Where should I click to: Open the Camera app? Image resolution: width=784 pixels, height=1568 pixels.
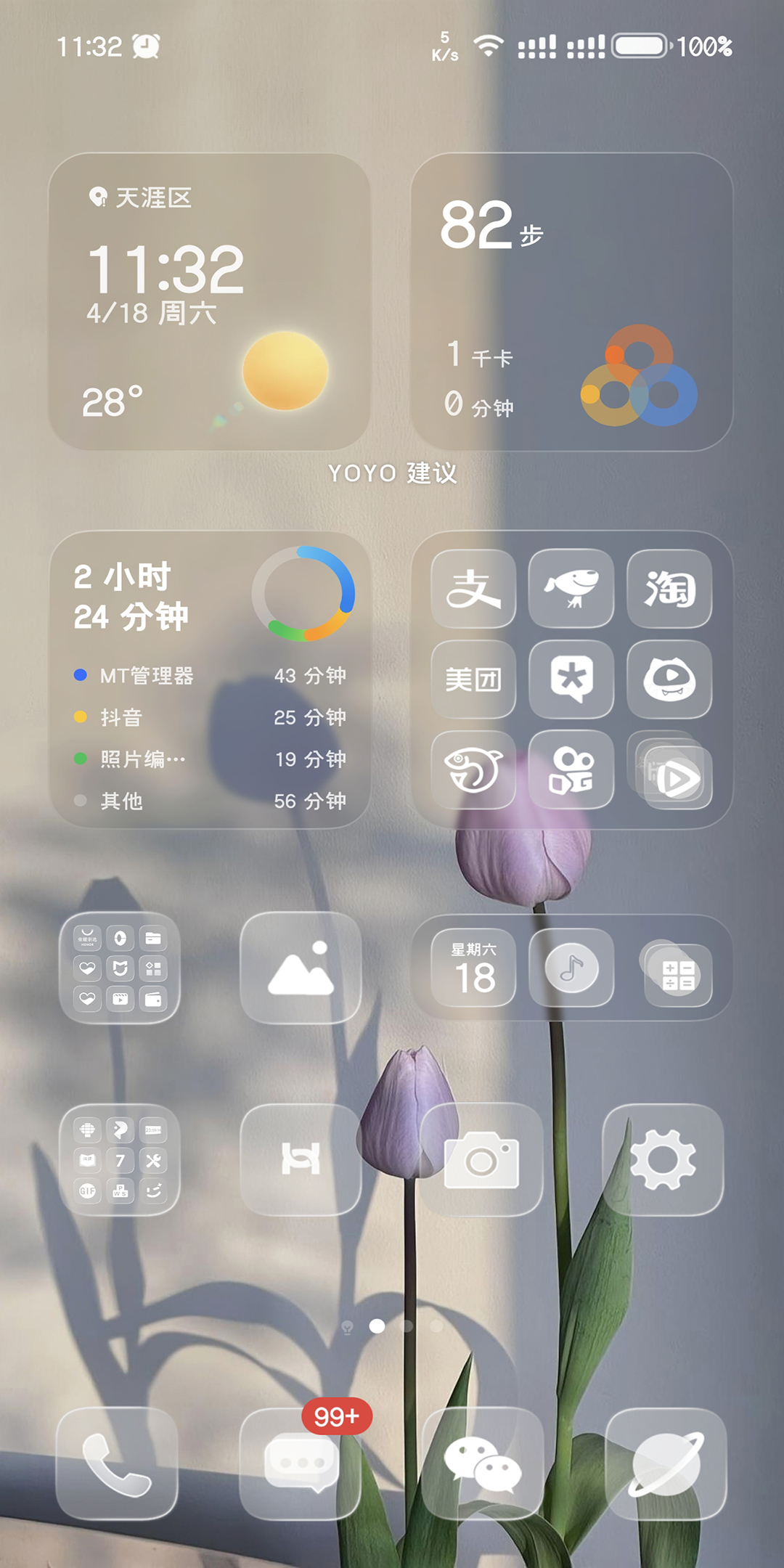[x=481, y=1159]
